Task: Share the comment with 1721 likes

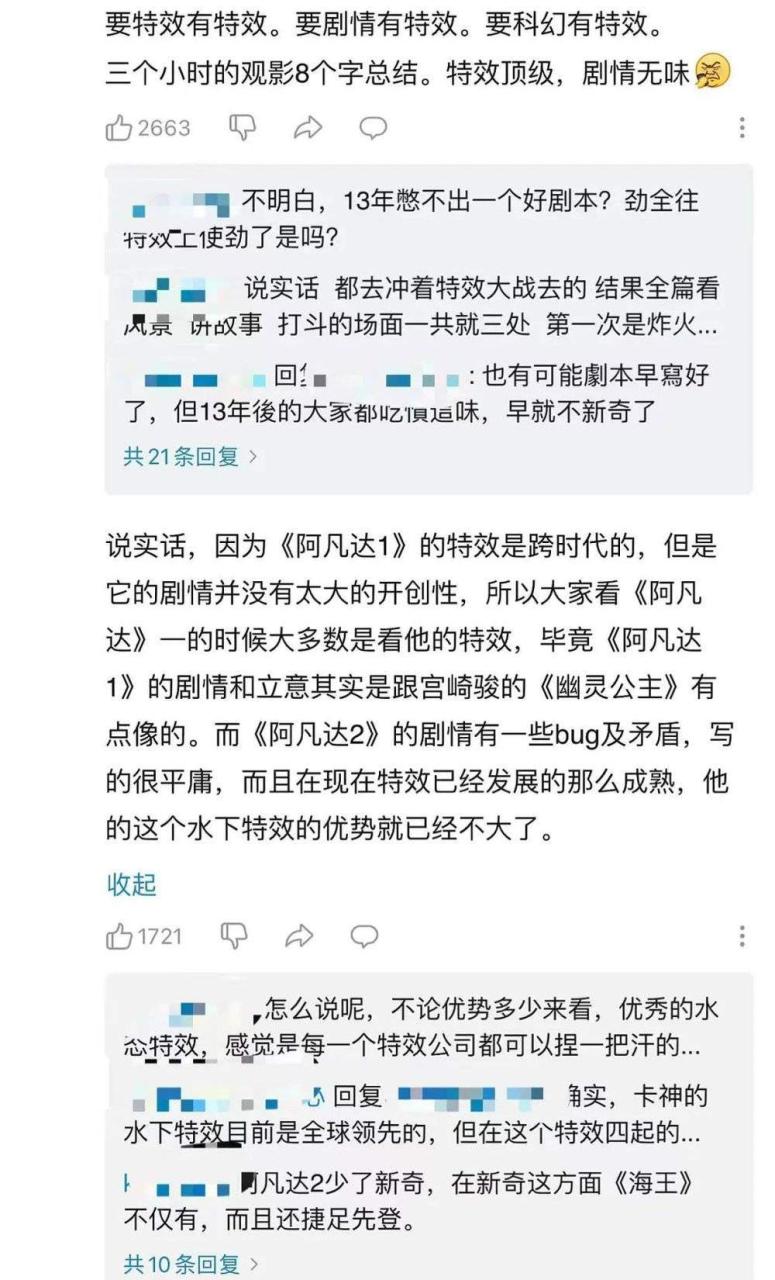Action: (x=299, y=936)
